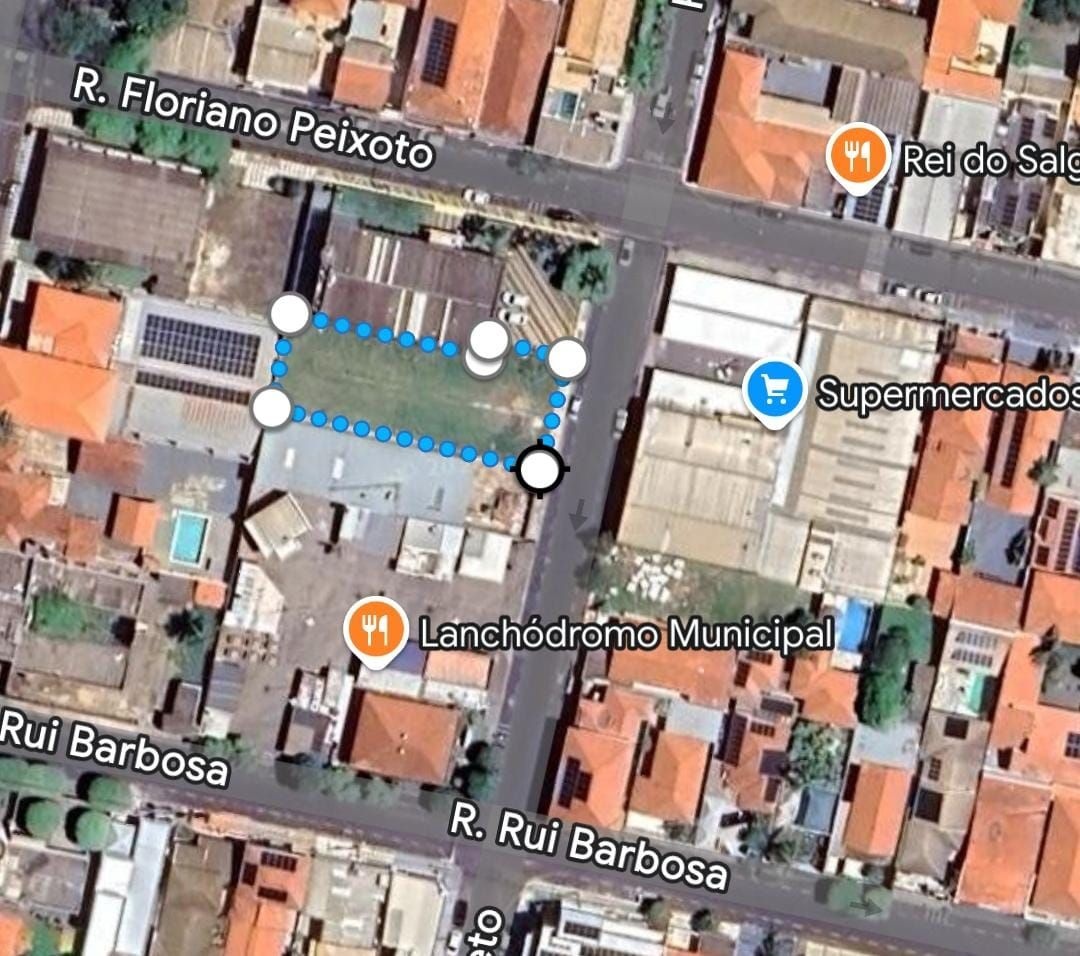The width and height of the screenshot is (1080, 956).
Task: Open the Supermercados shopping cart pin
Action: [x=776, y=390]
